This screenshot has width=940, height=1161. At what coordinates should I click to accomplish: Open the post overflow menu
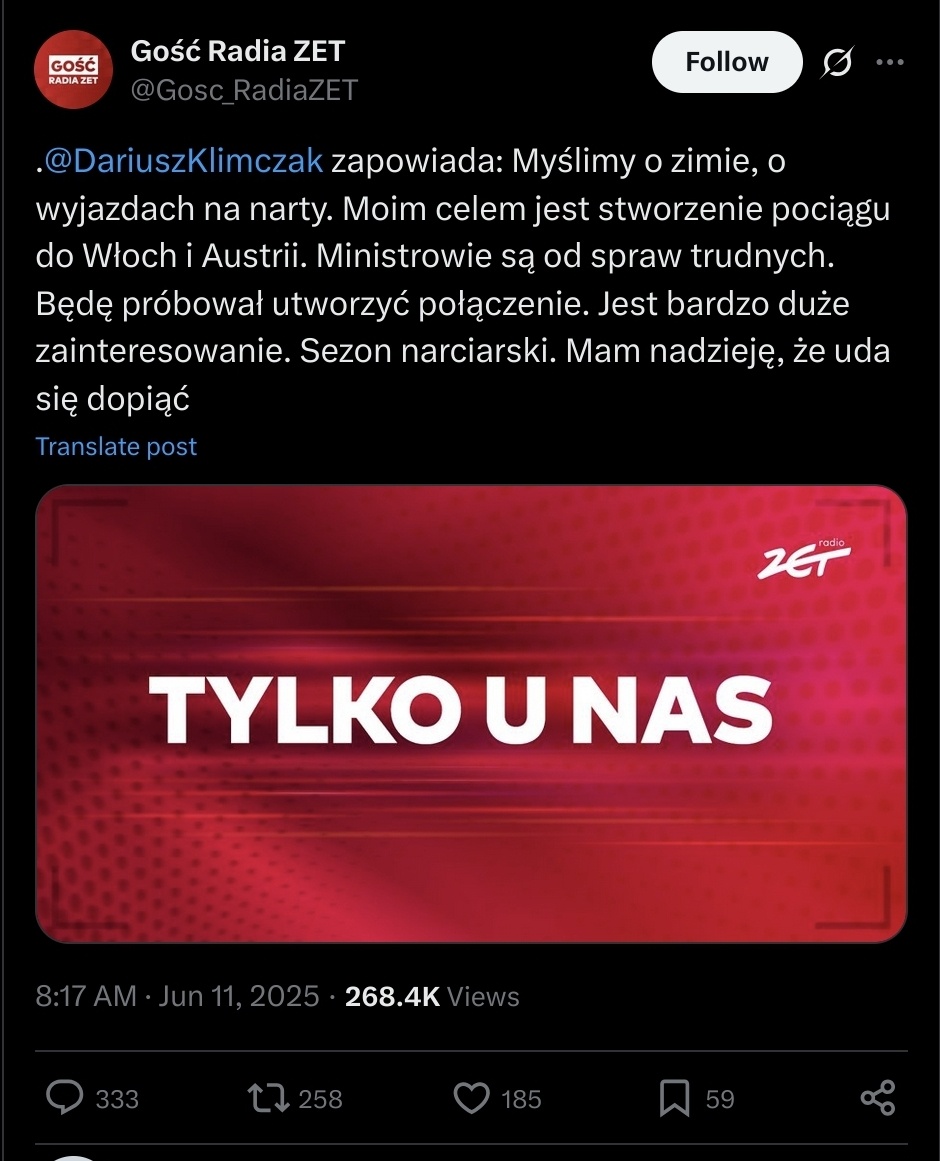[x=889, y=62]
